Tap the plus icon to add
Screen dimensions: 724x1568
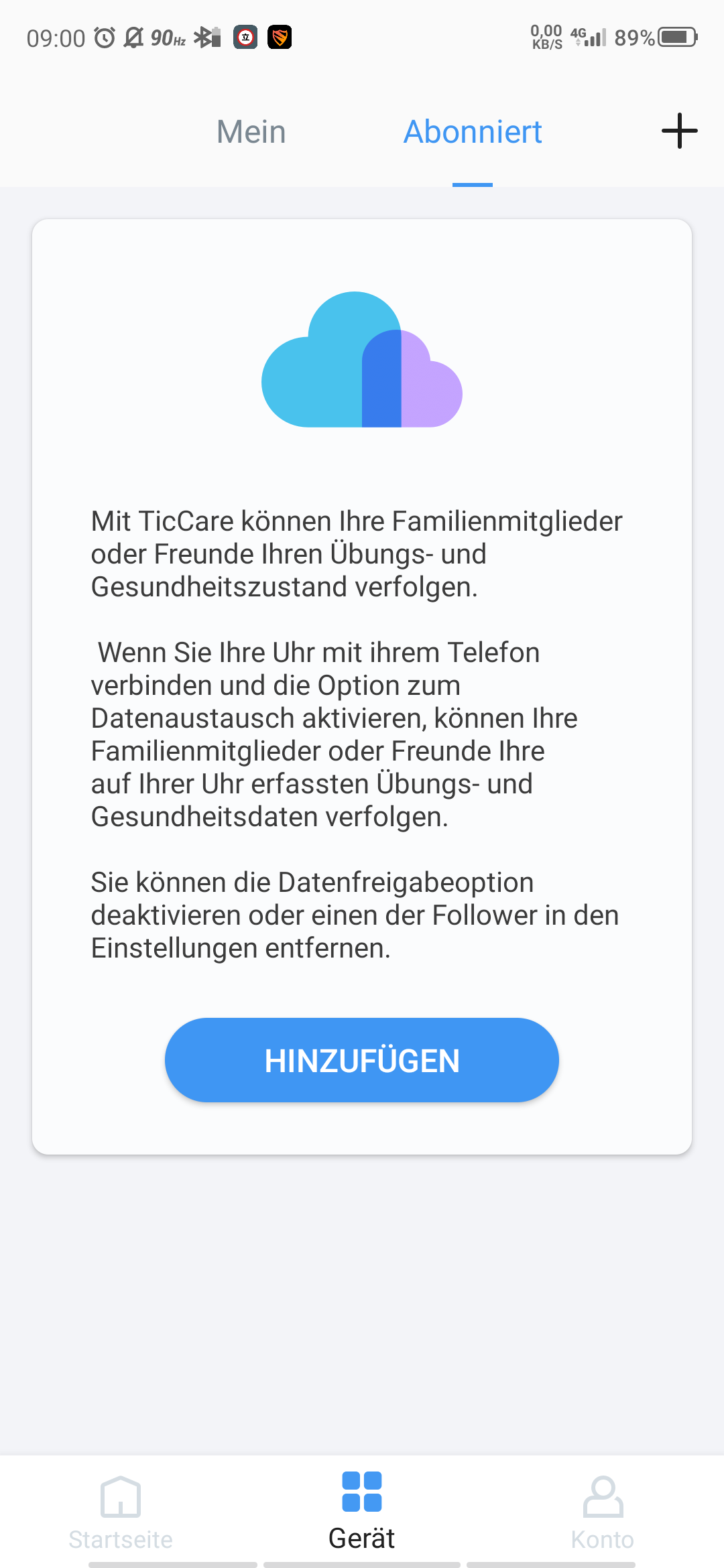click(679, 131)
